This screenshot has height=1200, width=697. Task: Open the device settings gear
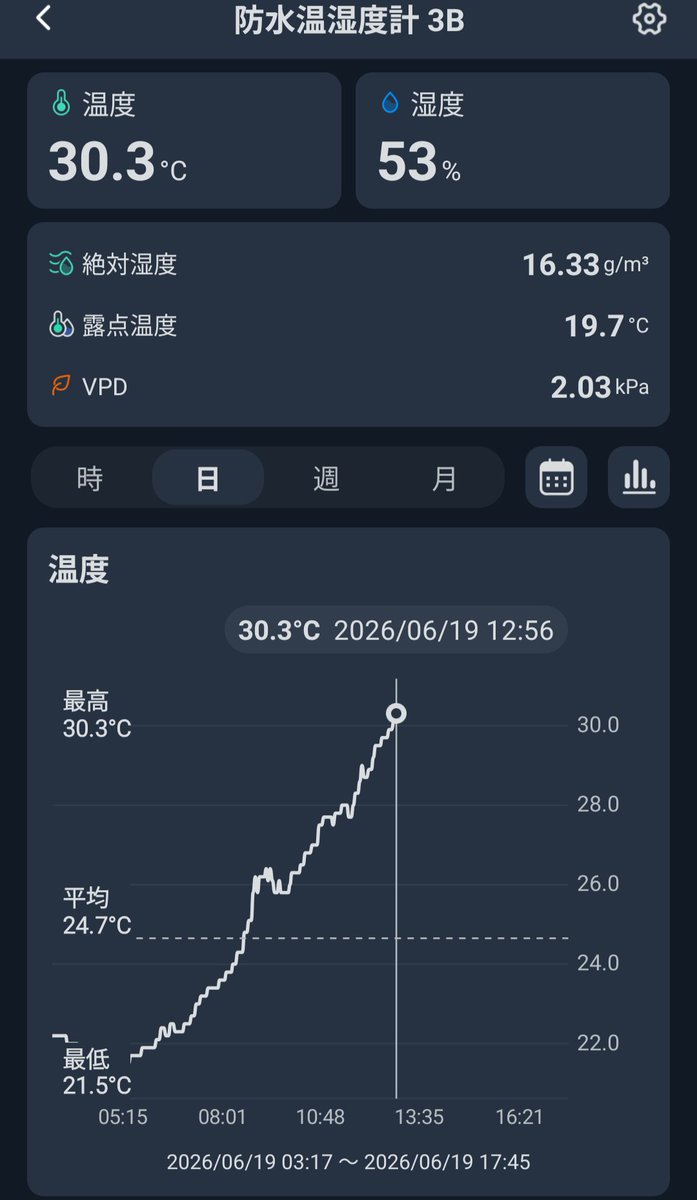point(649,19)
